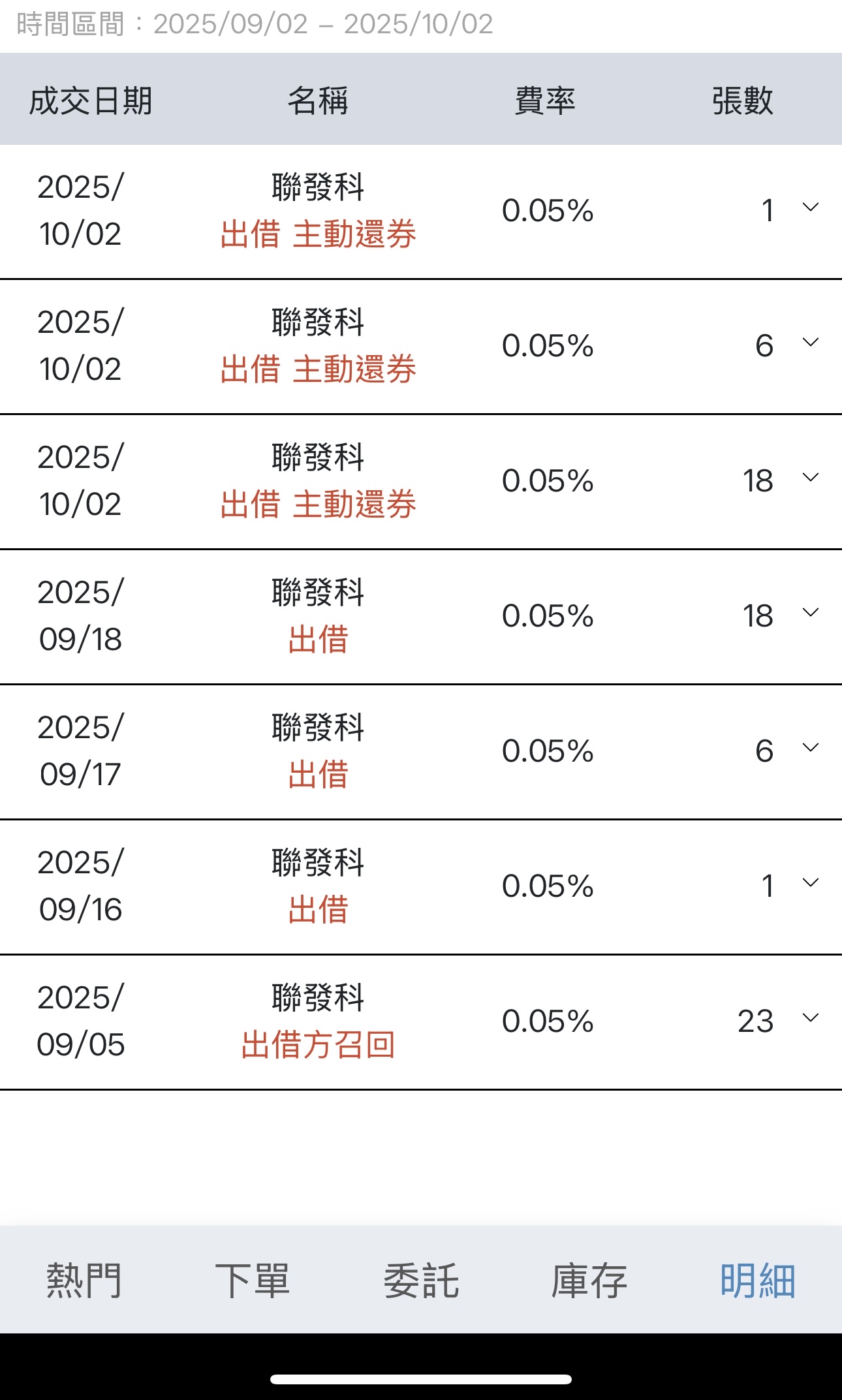Expand the 10/02 主動還券 row with 18 張
Screen dimensions: 842x1400
click(x=811, y=478)
